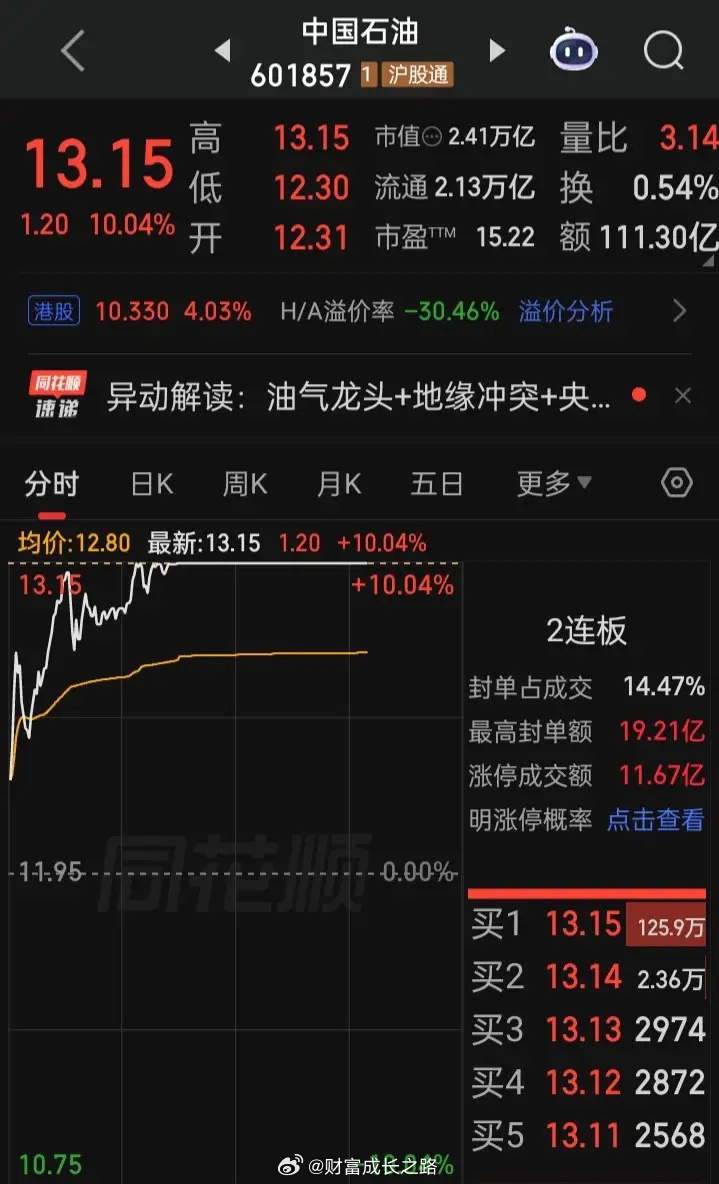Switch to the 五日 tab
This screenshot has width=719, height=1184.
tap(437, 485)
